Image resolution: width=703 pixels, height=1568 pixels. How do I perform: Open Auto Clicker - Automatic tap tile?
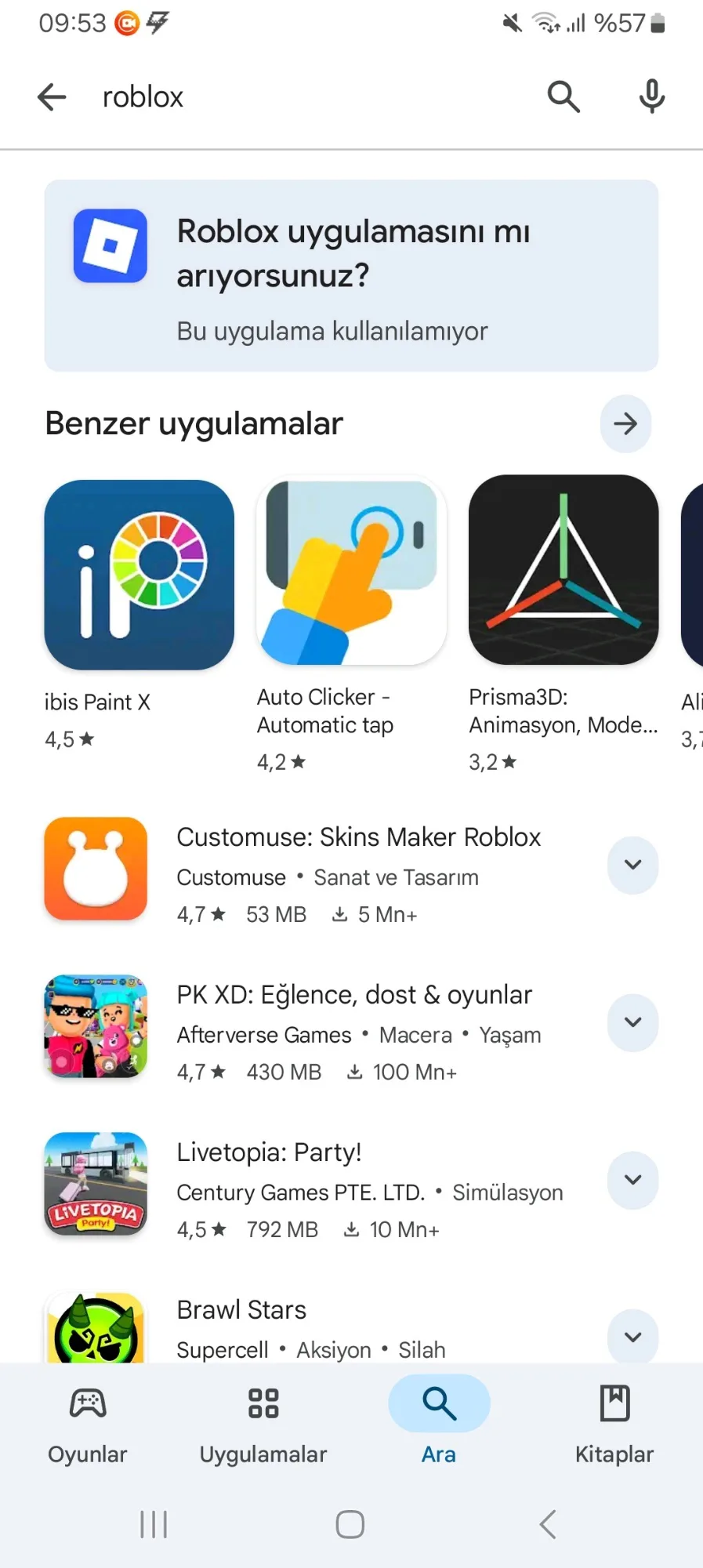[x=351, y=572]
